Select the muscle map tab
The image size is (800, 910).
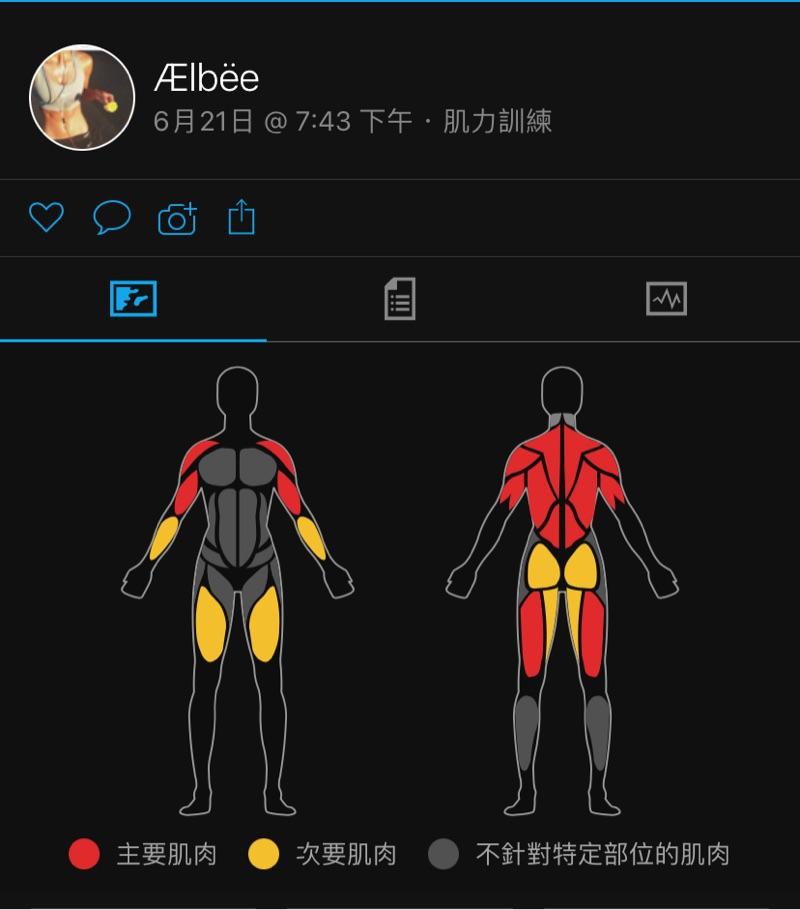tap(133, 299)
